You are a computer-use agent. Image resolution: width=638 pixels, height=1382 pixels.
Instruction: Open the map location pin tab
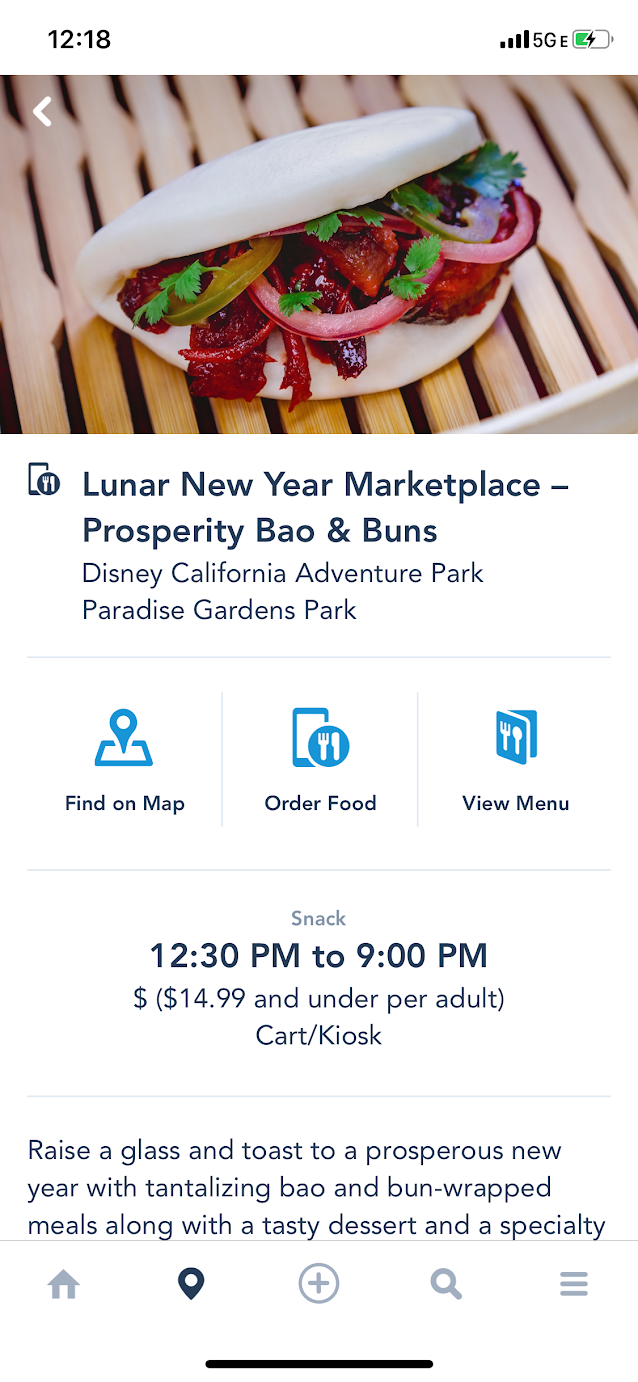pos(191,1284)
